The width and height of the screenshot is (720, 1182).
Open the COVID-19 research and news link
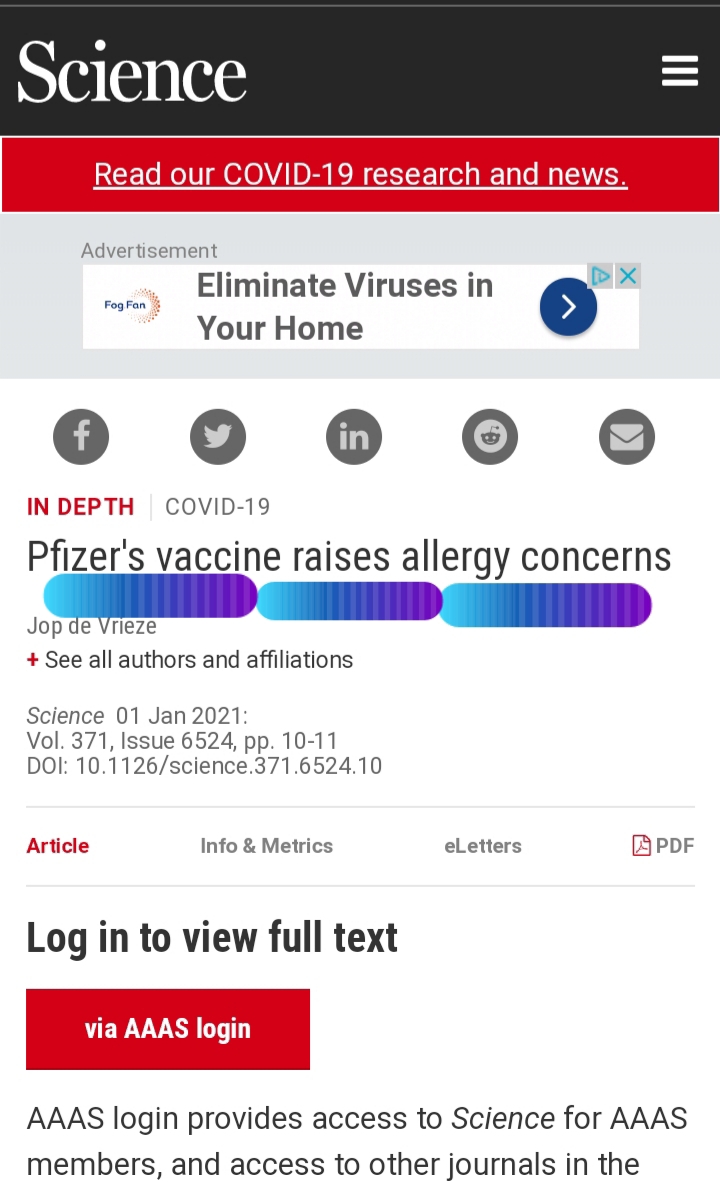pos(360,174)
